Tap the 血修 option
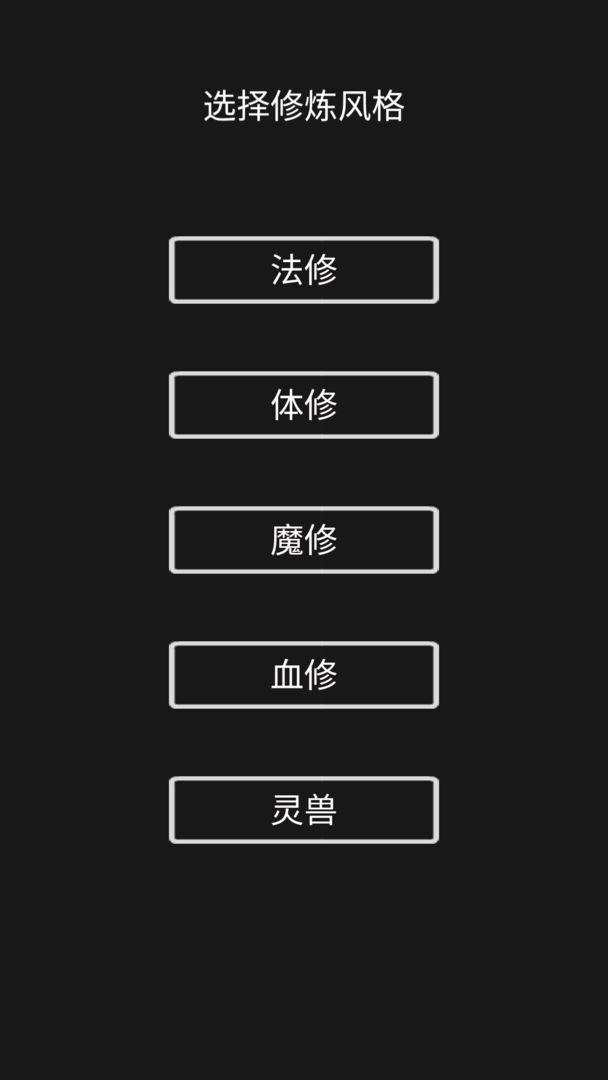Screen dimensions: 608x1080 click(x=304, y=675)
